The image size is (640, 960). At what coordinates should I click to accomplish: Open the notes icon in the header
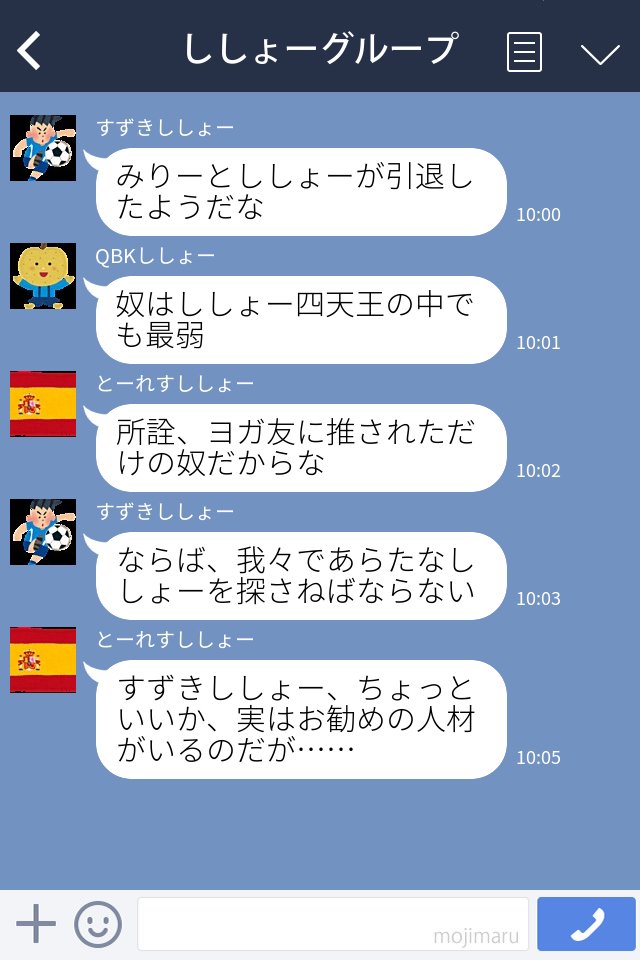[524, 51]
